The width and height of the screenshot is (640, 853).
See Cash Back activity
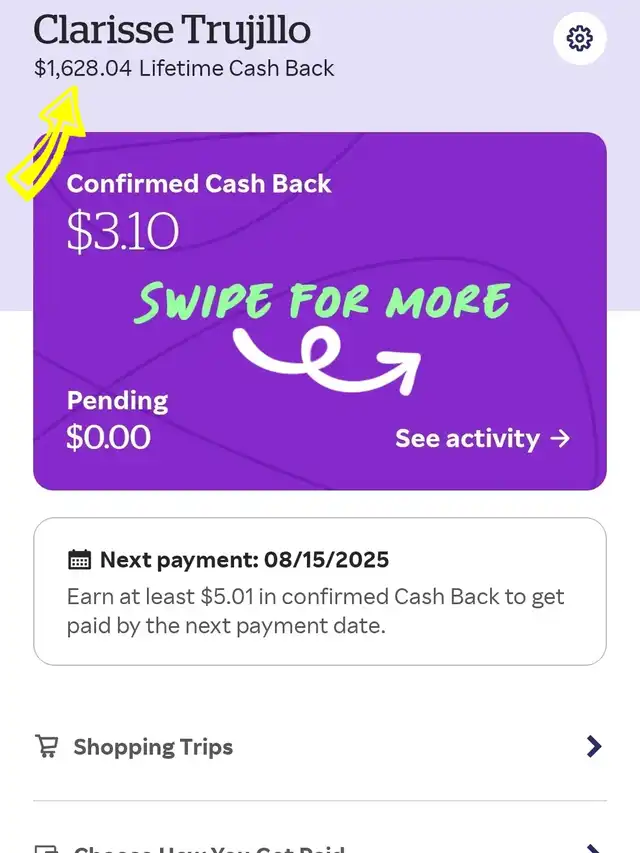[482, 438]
